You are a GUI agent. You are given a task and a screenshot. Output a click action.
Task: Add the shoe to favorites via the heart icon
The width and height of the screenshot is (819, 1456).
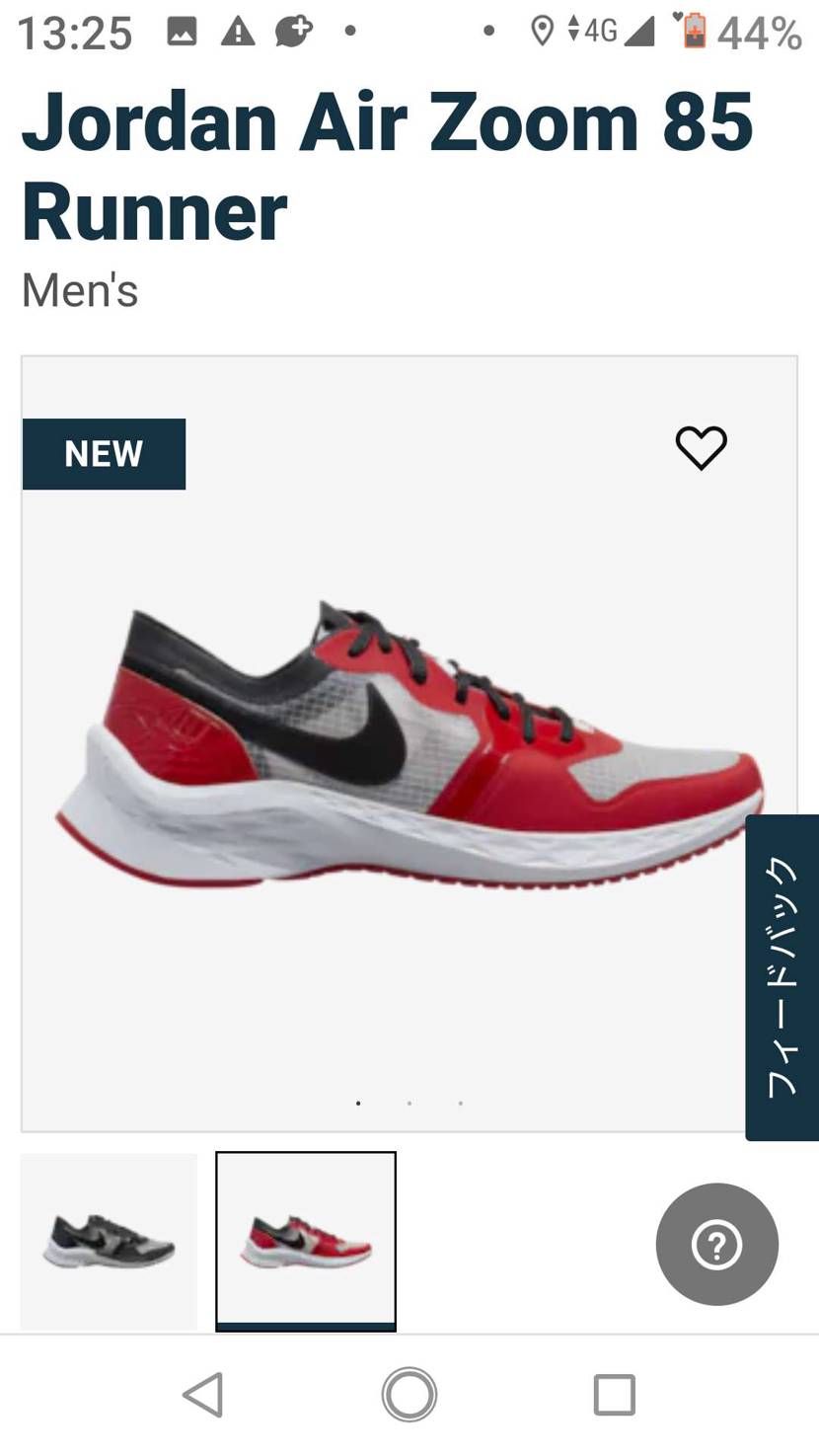pyautogui.click(x=701, y=448)
